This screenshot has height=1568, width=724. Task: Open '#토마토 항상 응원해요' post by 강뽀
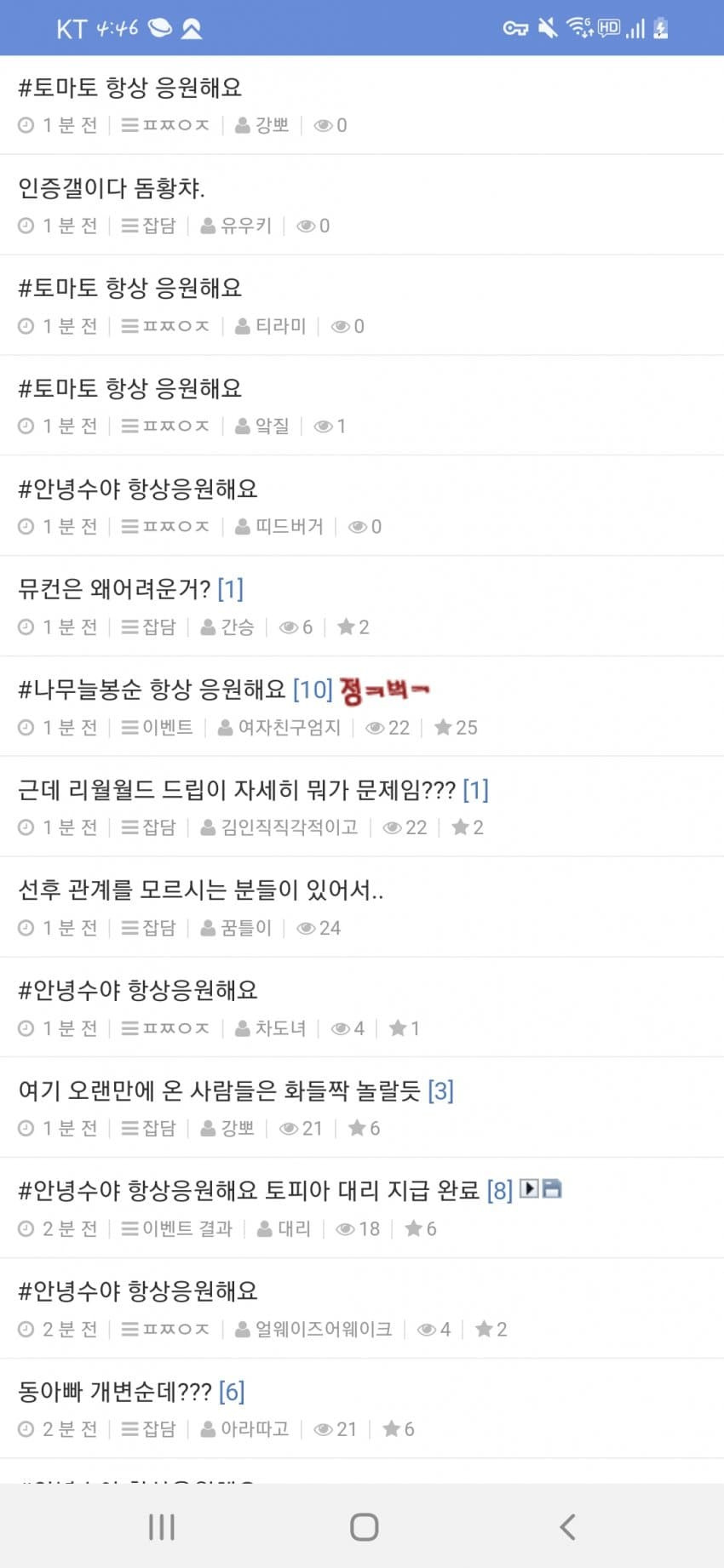(130, 88)
